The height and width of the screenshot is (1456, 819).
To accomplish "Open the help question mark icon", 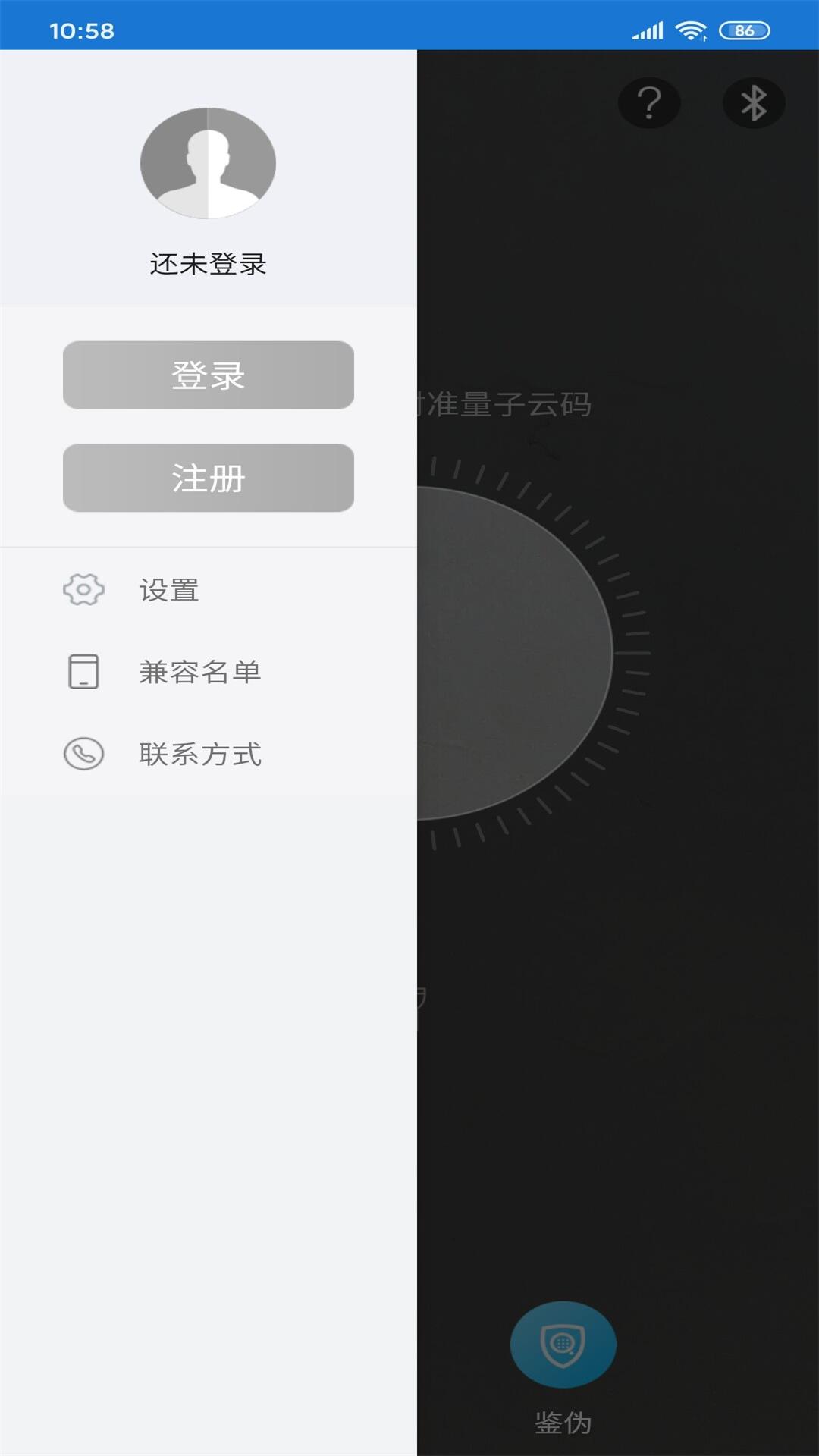I will point(649,102).
